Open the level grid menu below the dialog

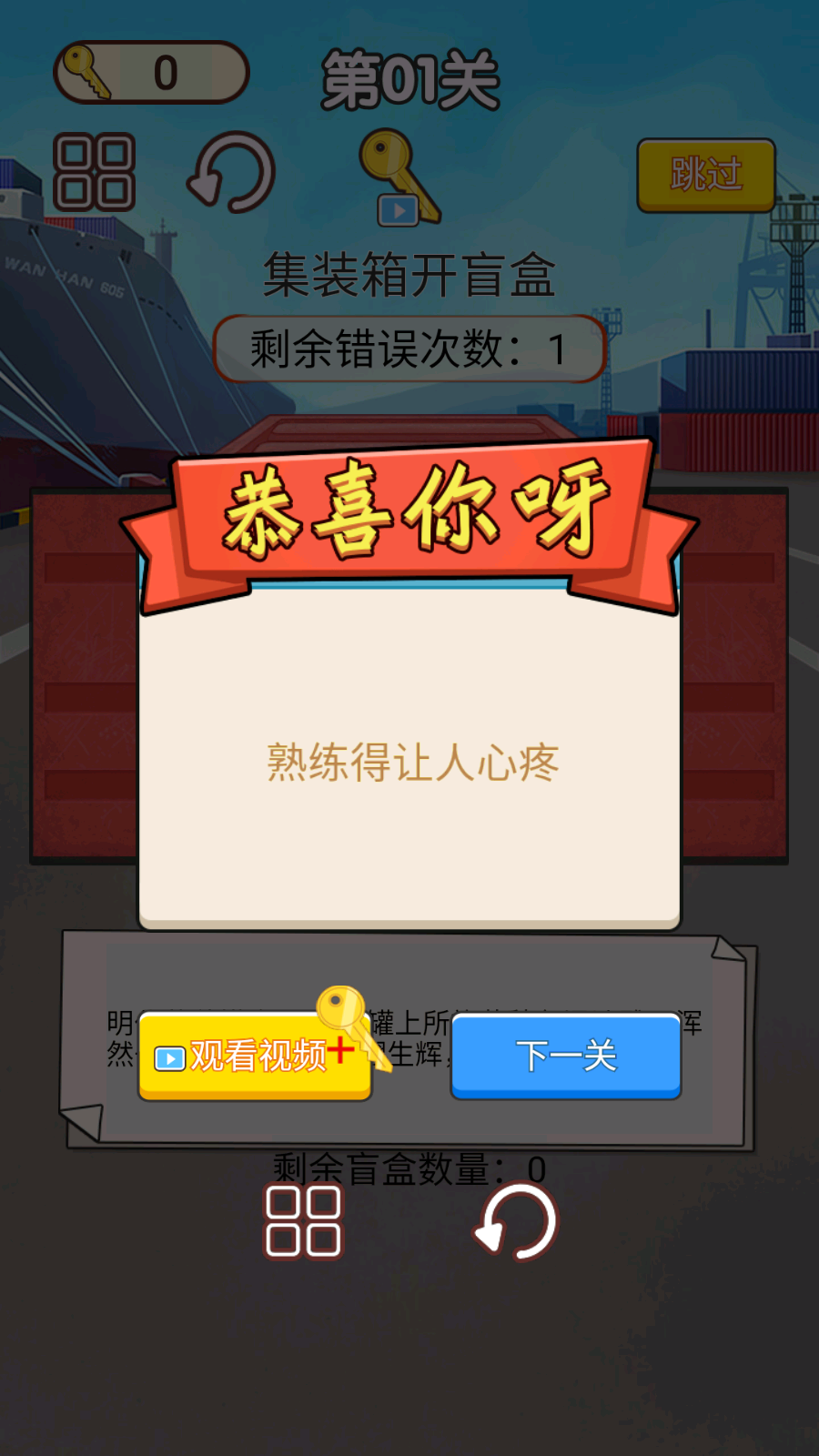pos(303,1221)
